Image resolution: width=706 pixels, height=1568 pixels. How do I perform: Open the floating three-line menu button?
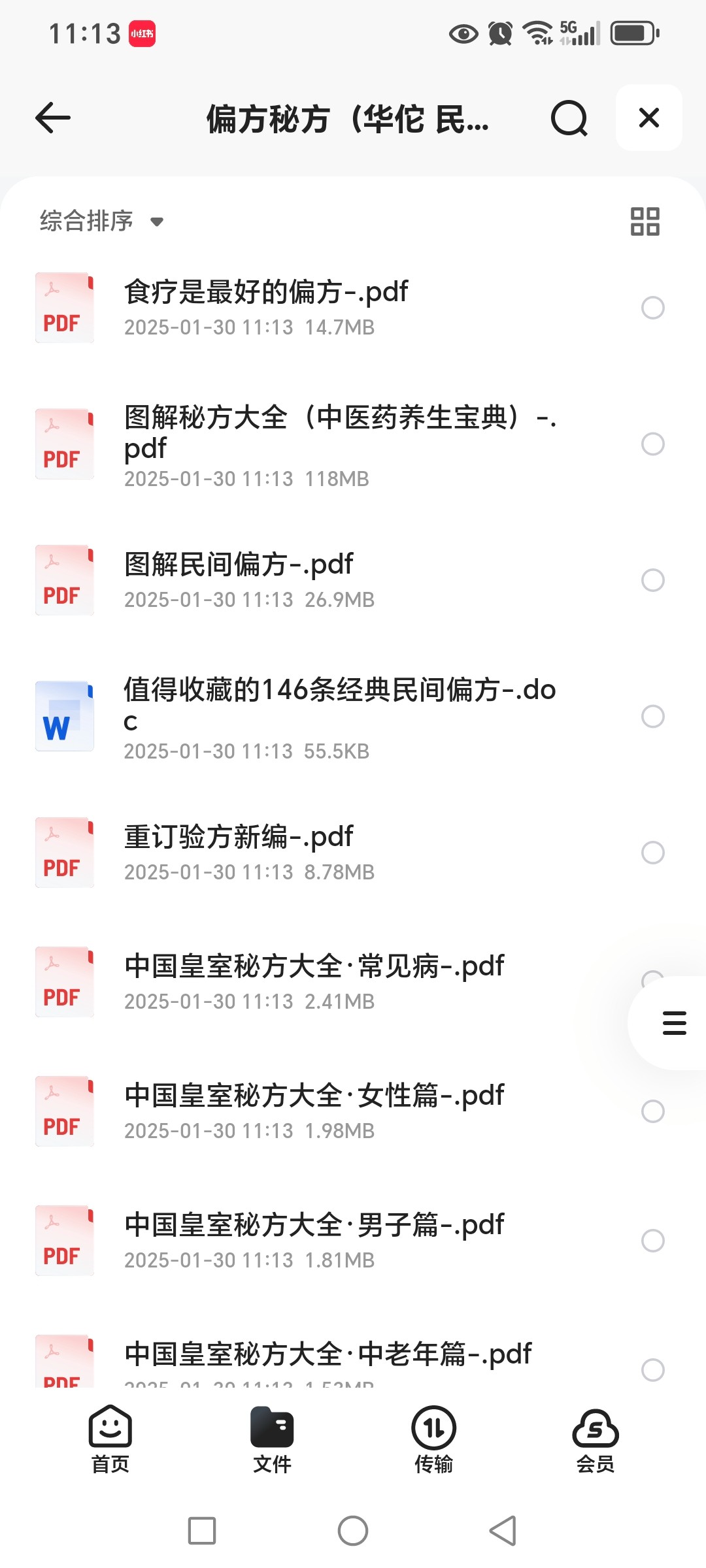point(673,1023)
